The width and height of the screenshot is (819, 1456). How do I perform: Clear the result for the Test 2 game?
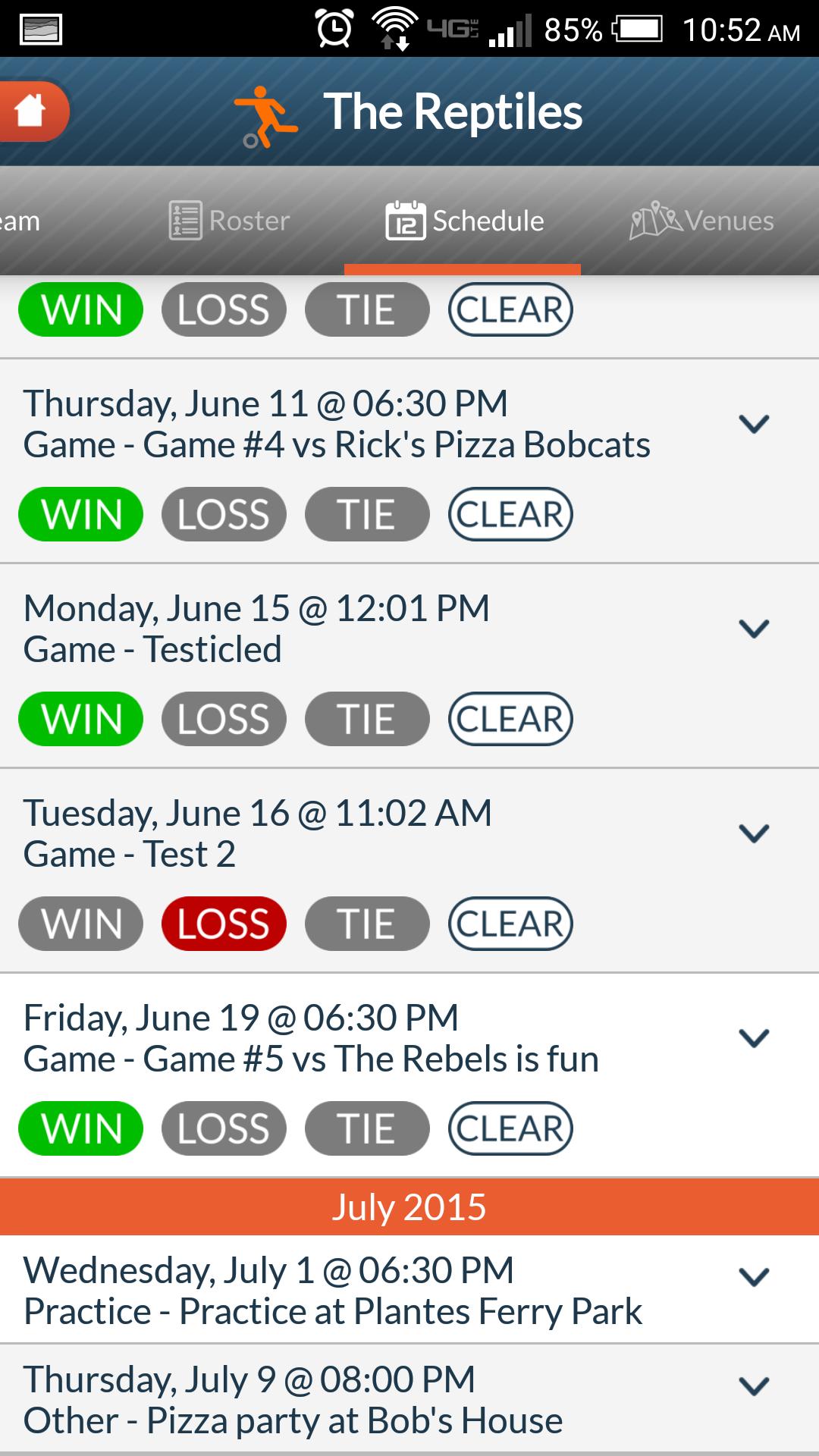click(x=510, y=924)
